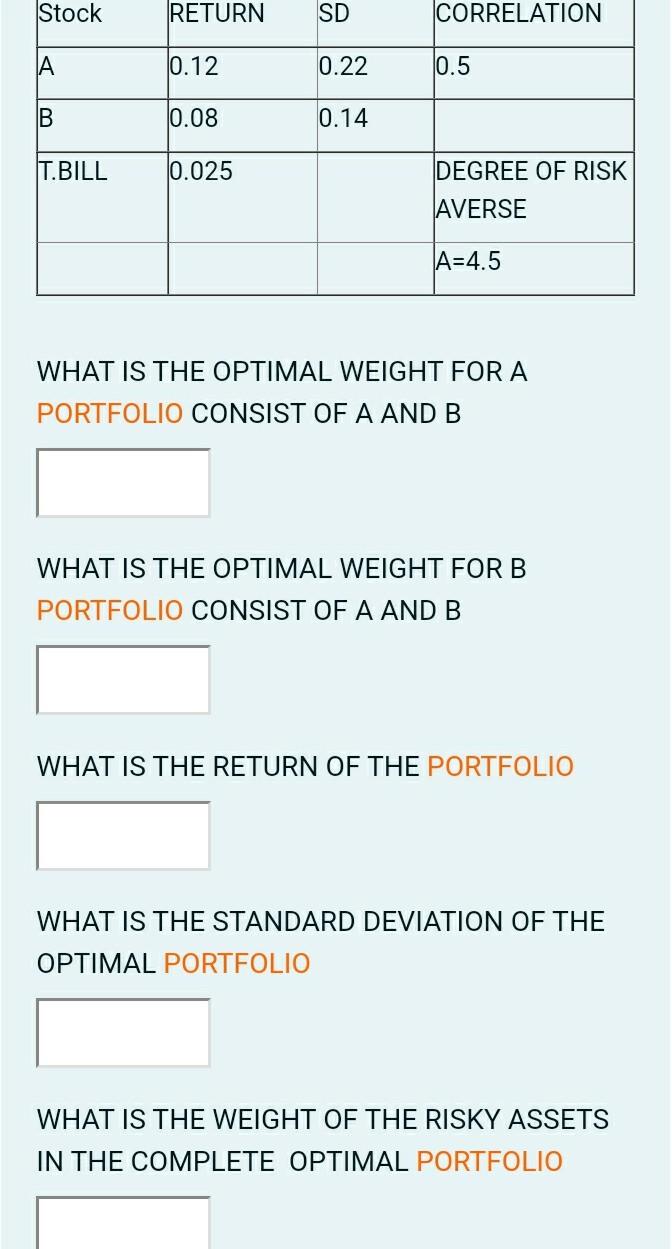The image size is (672, 1249).
Task: Tap the answer box for weight of risky assets
Action: coord(123,1224)
